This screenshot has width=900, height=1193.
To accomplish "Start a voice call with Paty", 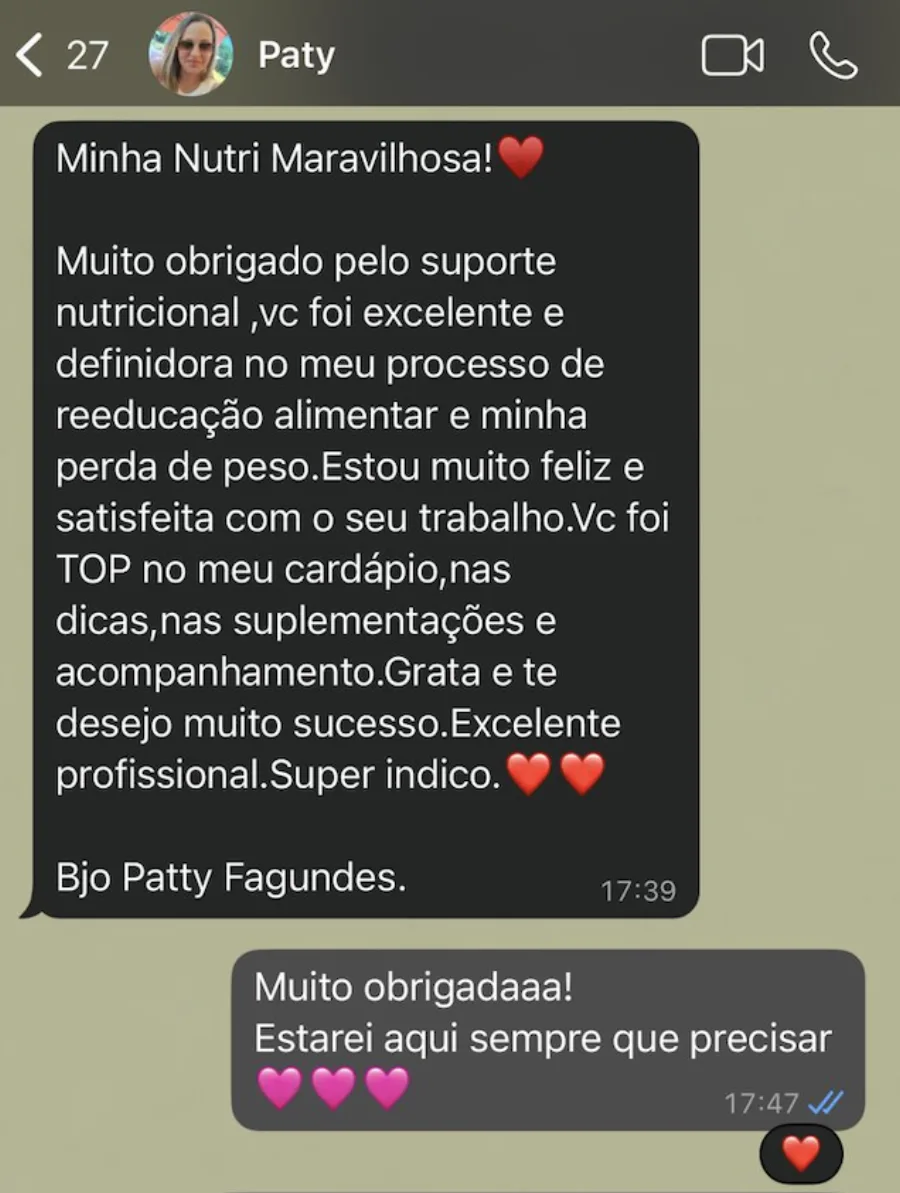I will pyautogui.click(x=832, y=56).
